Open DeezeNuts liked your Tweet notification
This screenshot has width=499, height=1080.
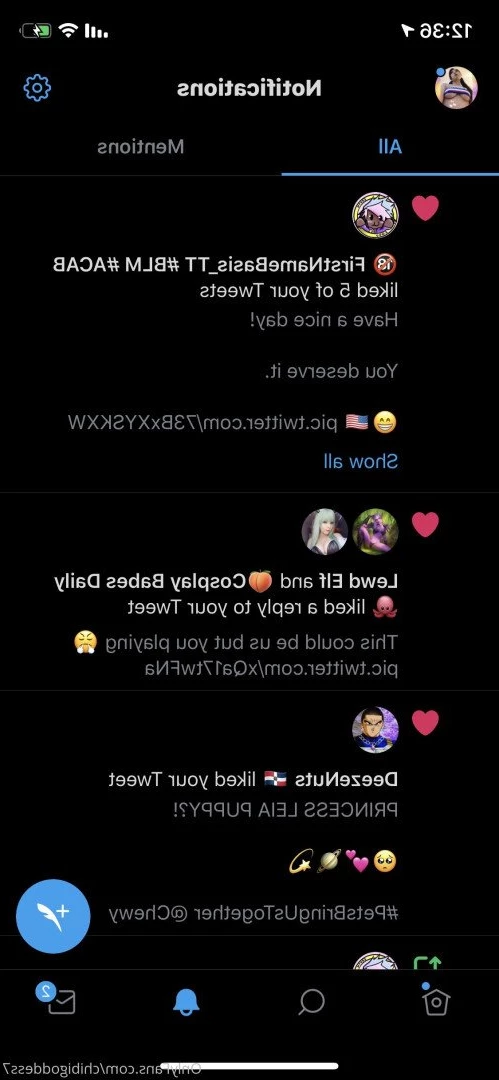[x=250, y=813]
